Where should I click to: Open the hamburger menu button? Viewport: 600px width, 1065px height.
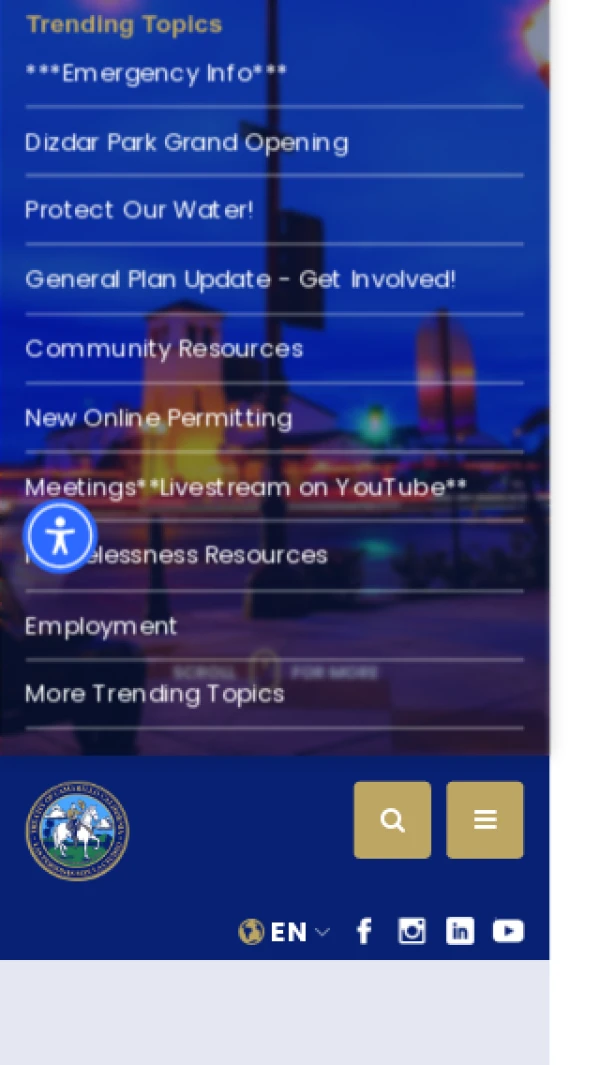[x=485, y=820]
